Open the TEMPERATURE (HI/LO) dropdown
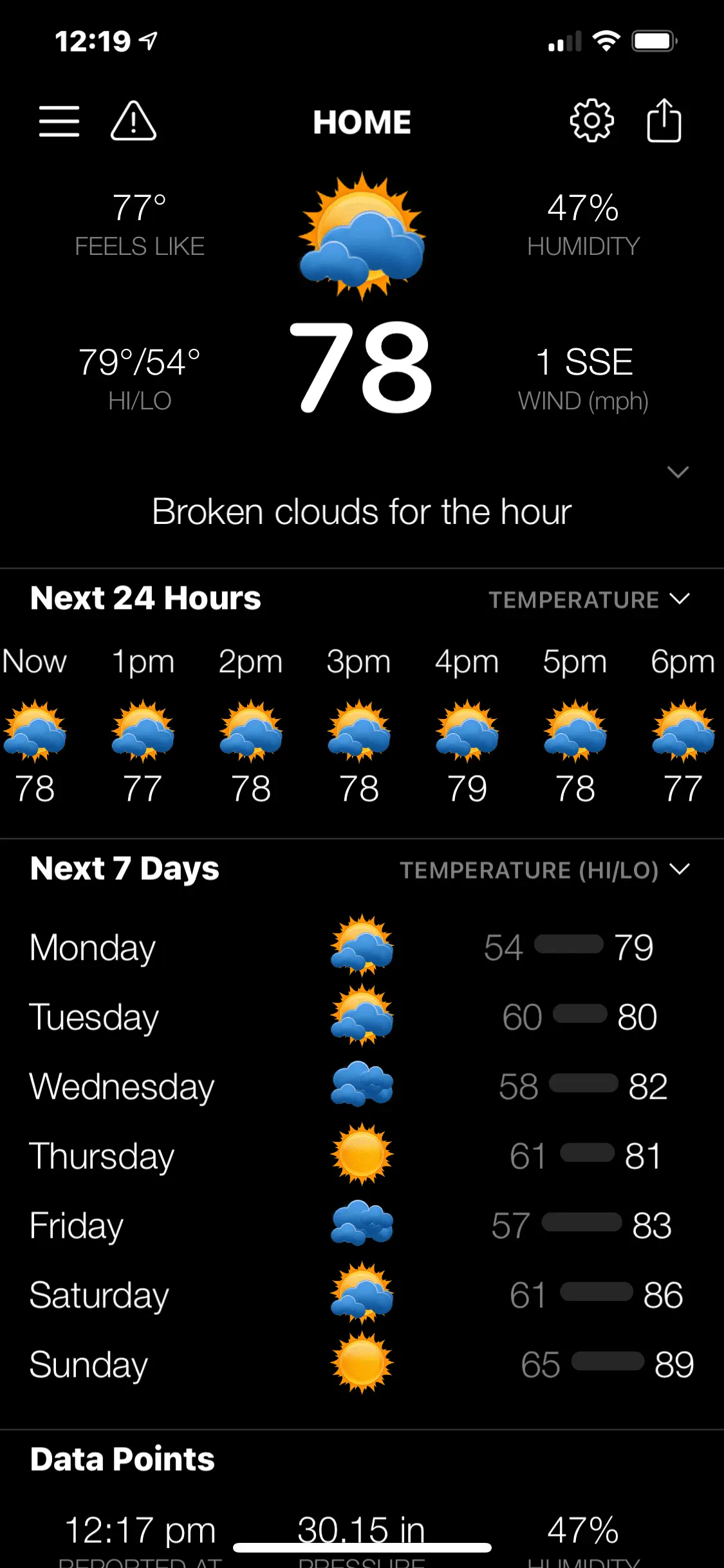724x1568 pixels. point(544,870)
